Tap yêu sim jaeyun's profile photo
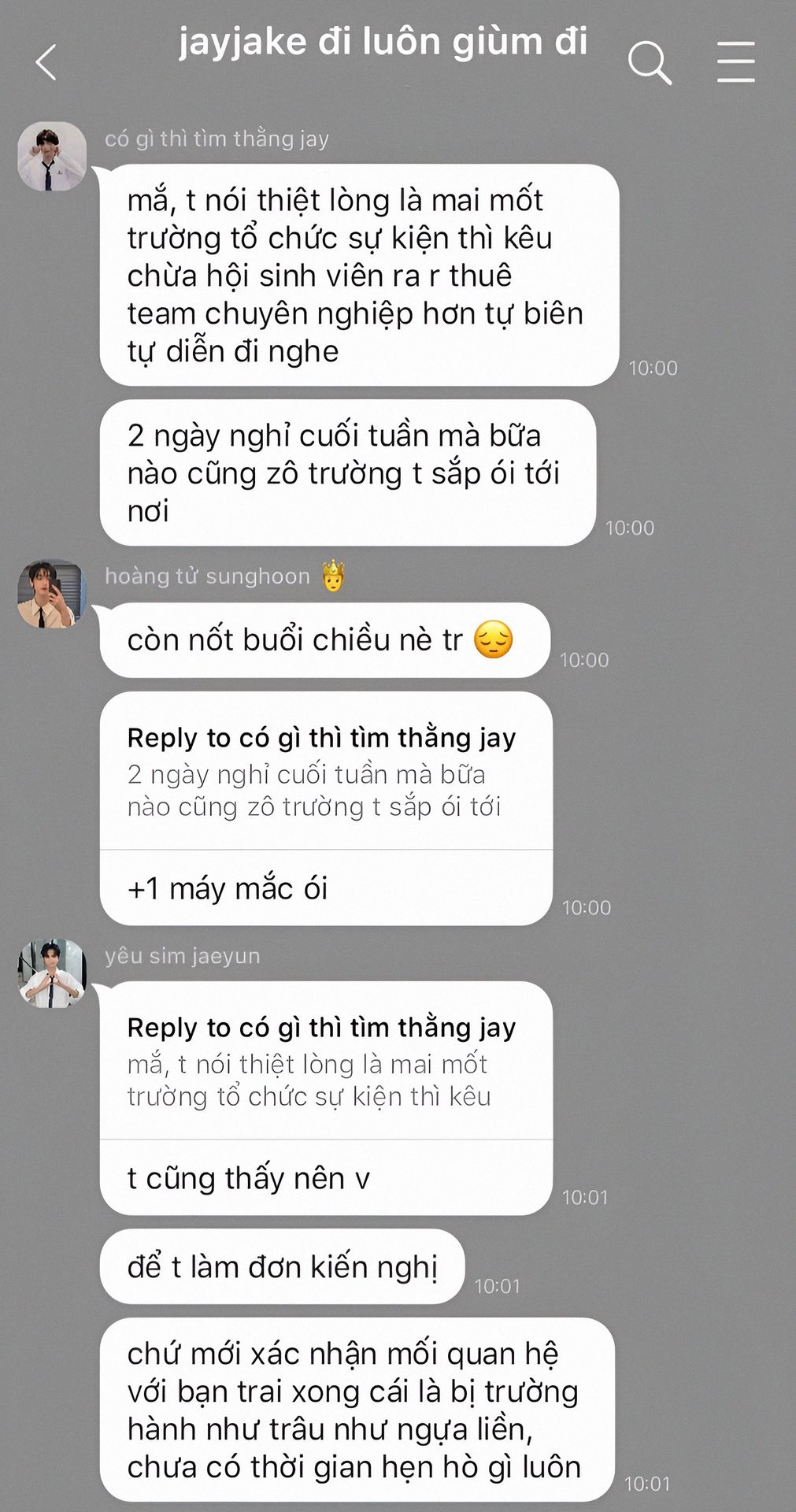 pyautogui.click(x=52, y=973)
